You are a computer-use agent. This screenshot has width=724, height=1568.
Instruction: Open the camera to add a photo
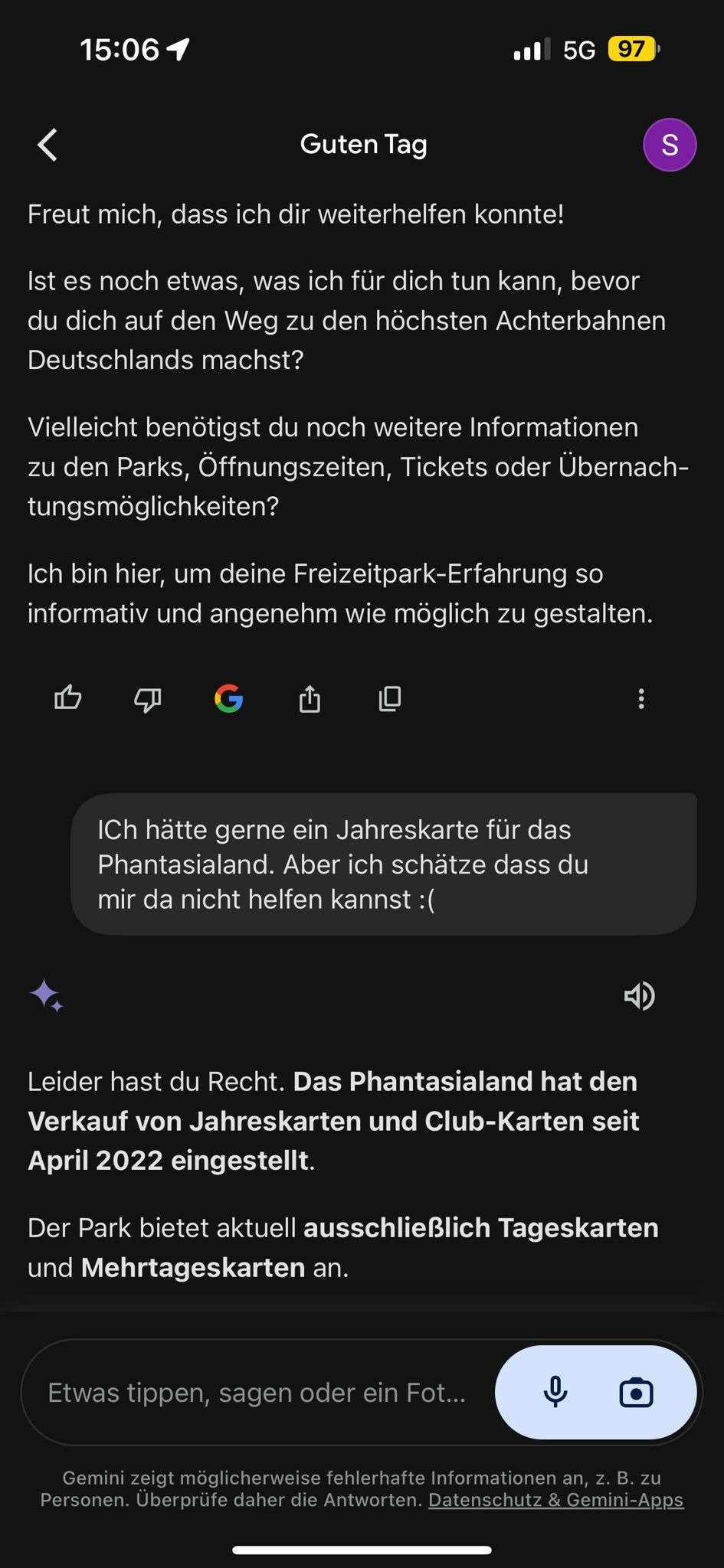click(636, 1393)
